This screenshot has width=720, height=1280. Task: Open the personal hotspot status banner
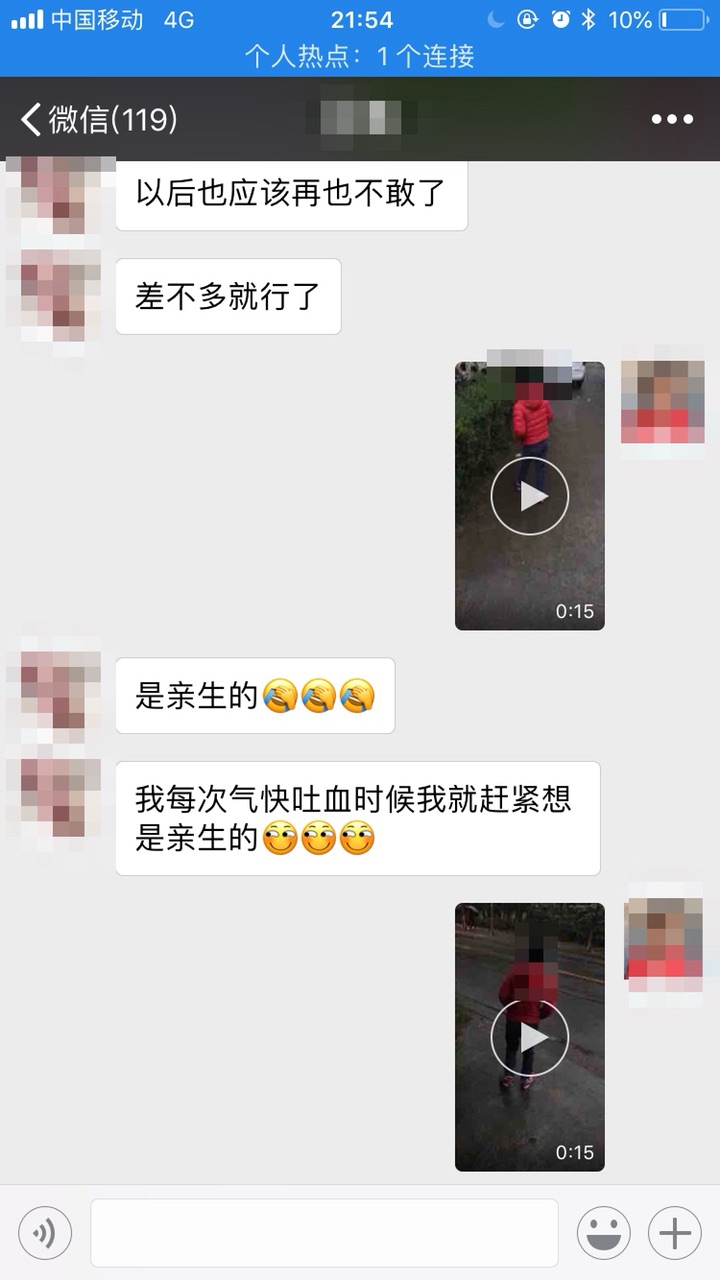(x=360, y=57)
